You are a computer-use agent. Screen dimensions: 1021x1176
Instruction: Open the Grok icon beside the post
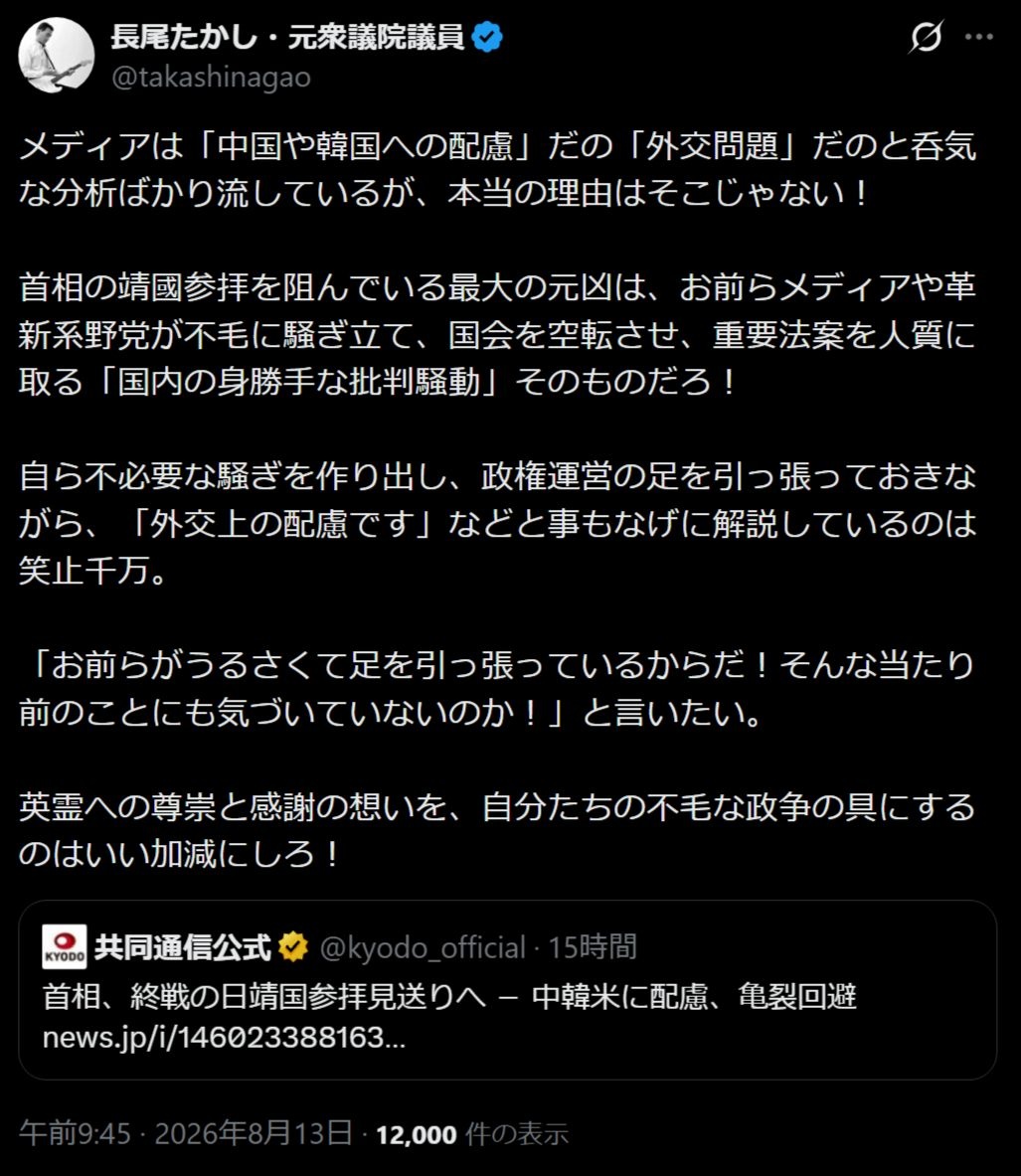pyautogui.click(x=927, y=36)
